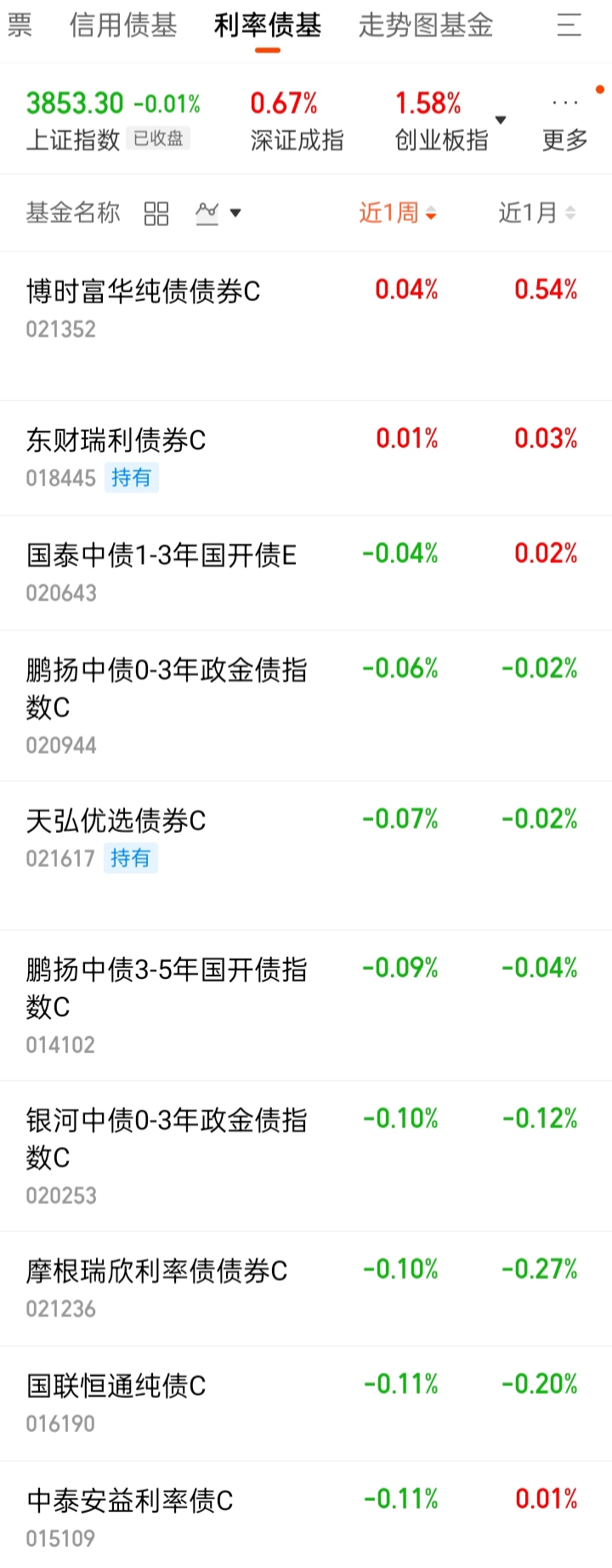The image size is (612, 1568).
Task: Open 创业板指 index details
Action: [441, 121]
